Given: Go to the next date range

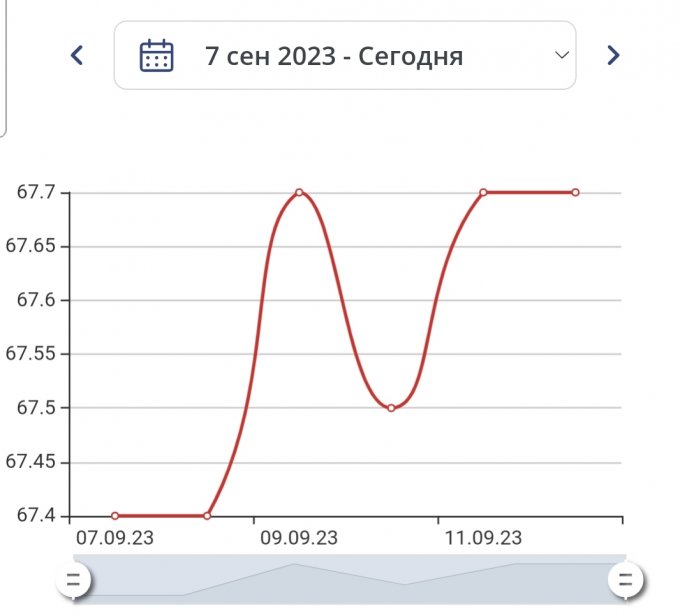Looking at the screenshot, I should (613, 55).
